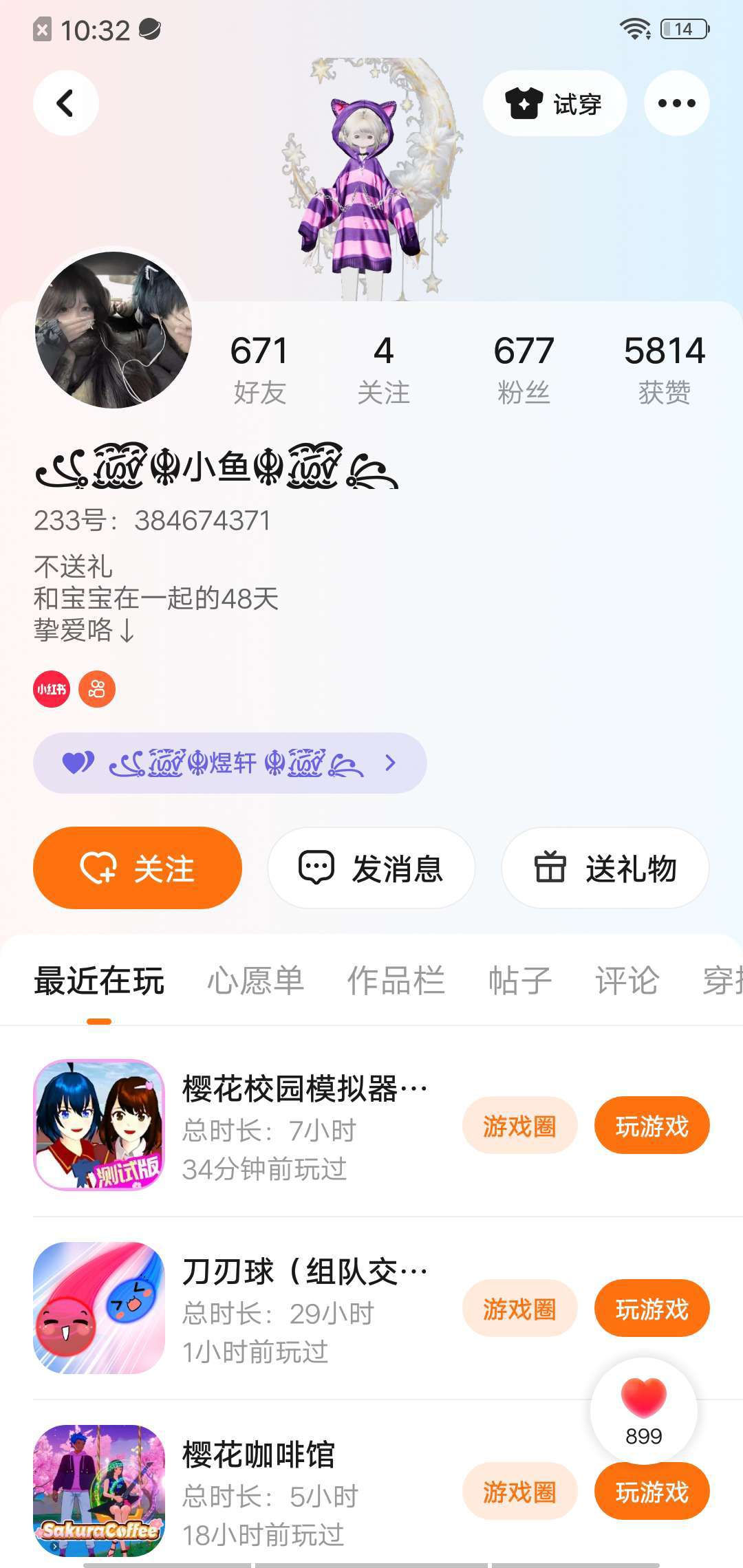The width and height of the screenshot is (743, 1568).
Task: Open the couple link to 煜轩
Action: [x=230, y=763]
